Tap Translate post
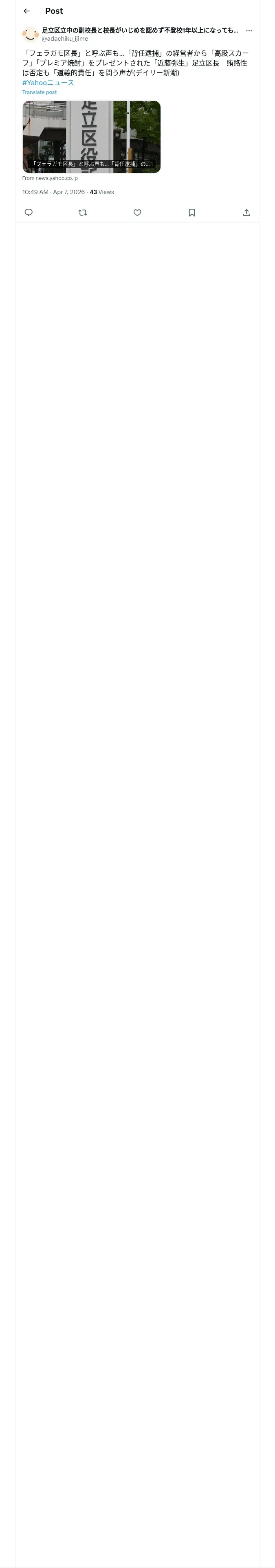Screen dimensions: 275x1568 click(x=40, y=92)
